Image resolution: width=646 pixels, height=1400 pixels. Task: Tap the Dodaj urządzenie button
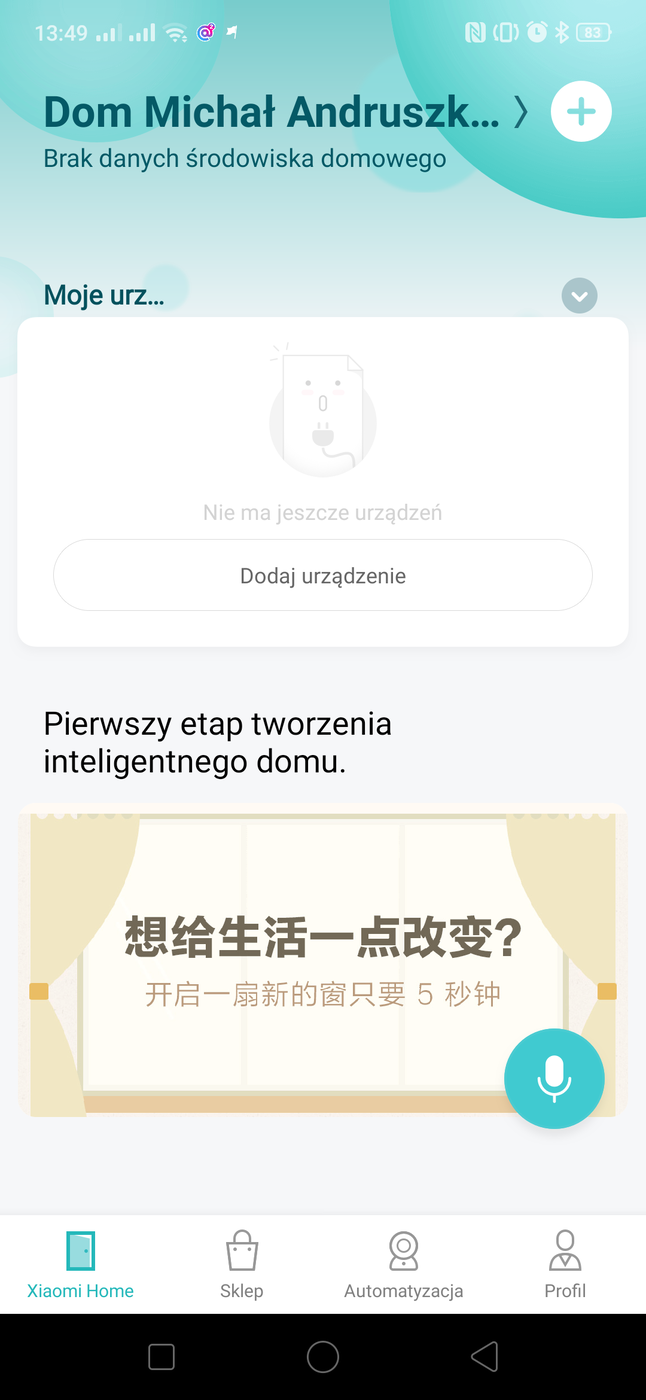point(323,576)
